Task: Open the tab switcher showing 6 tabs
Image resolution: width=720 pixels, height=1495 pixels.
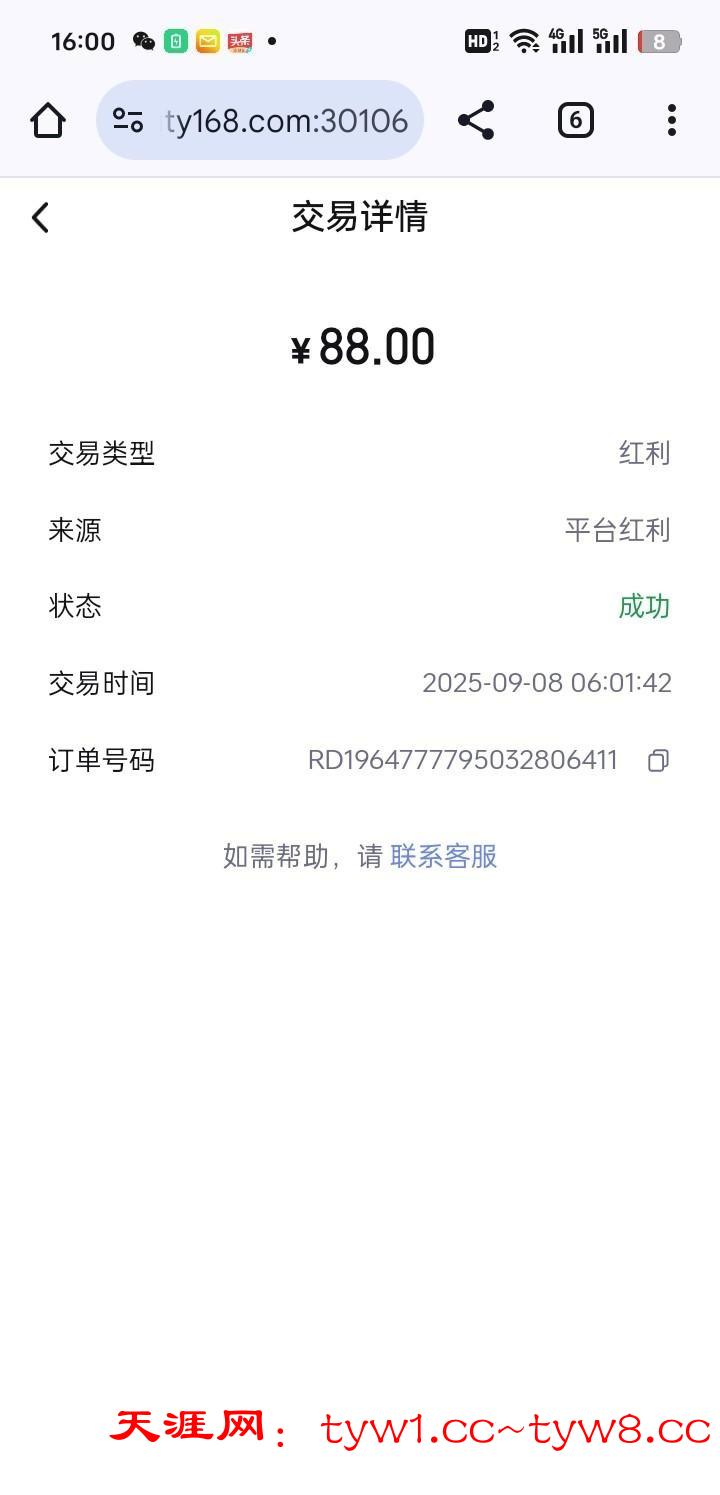Action: [x=575, y=121]
